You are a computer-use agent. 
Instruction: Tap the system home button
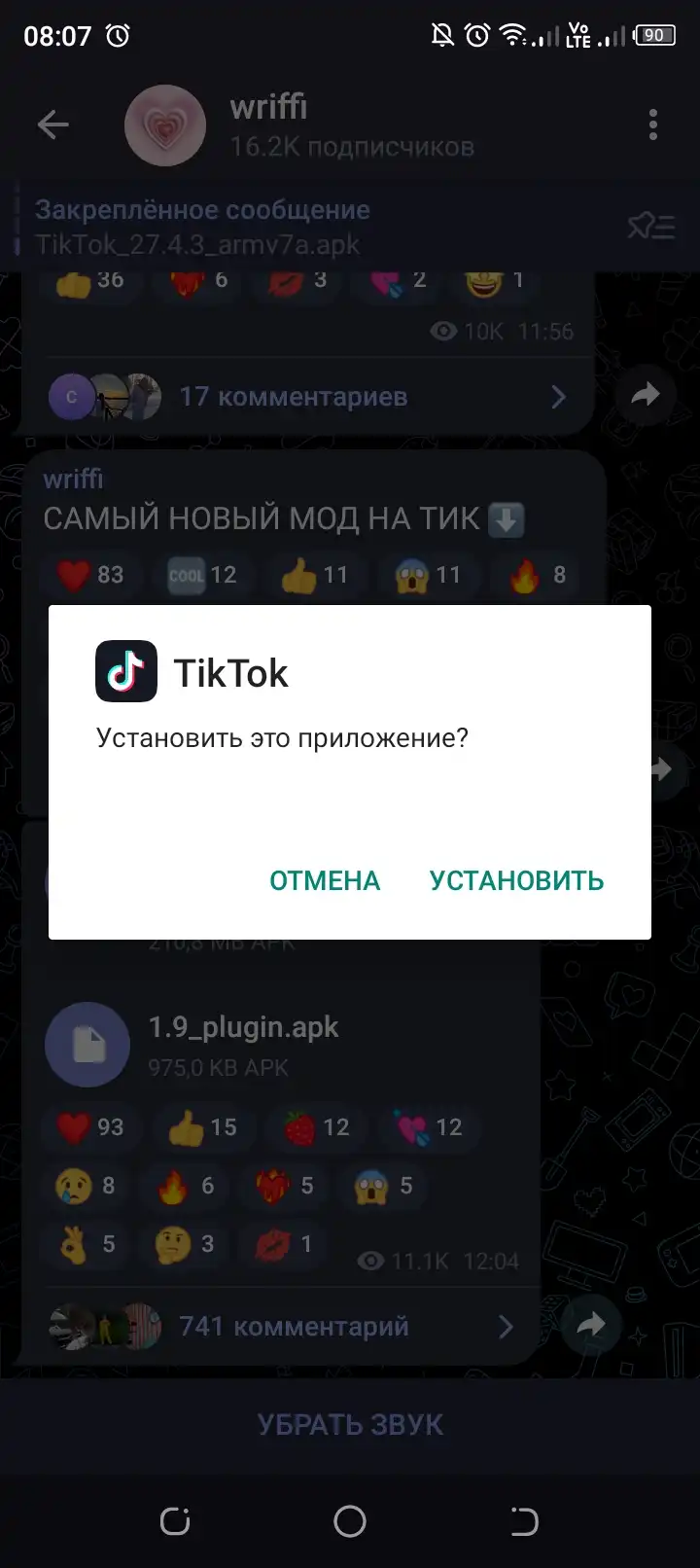[x=350, y=1520]
